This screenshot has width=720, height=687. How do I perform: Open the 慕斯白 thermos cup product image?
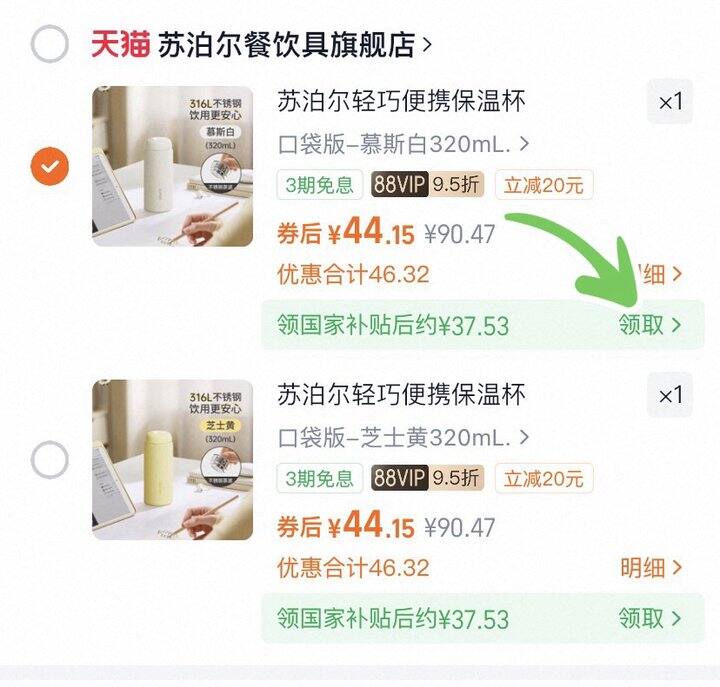pos(173,166)
